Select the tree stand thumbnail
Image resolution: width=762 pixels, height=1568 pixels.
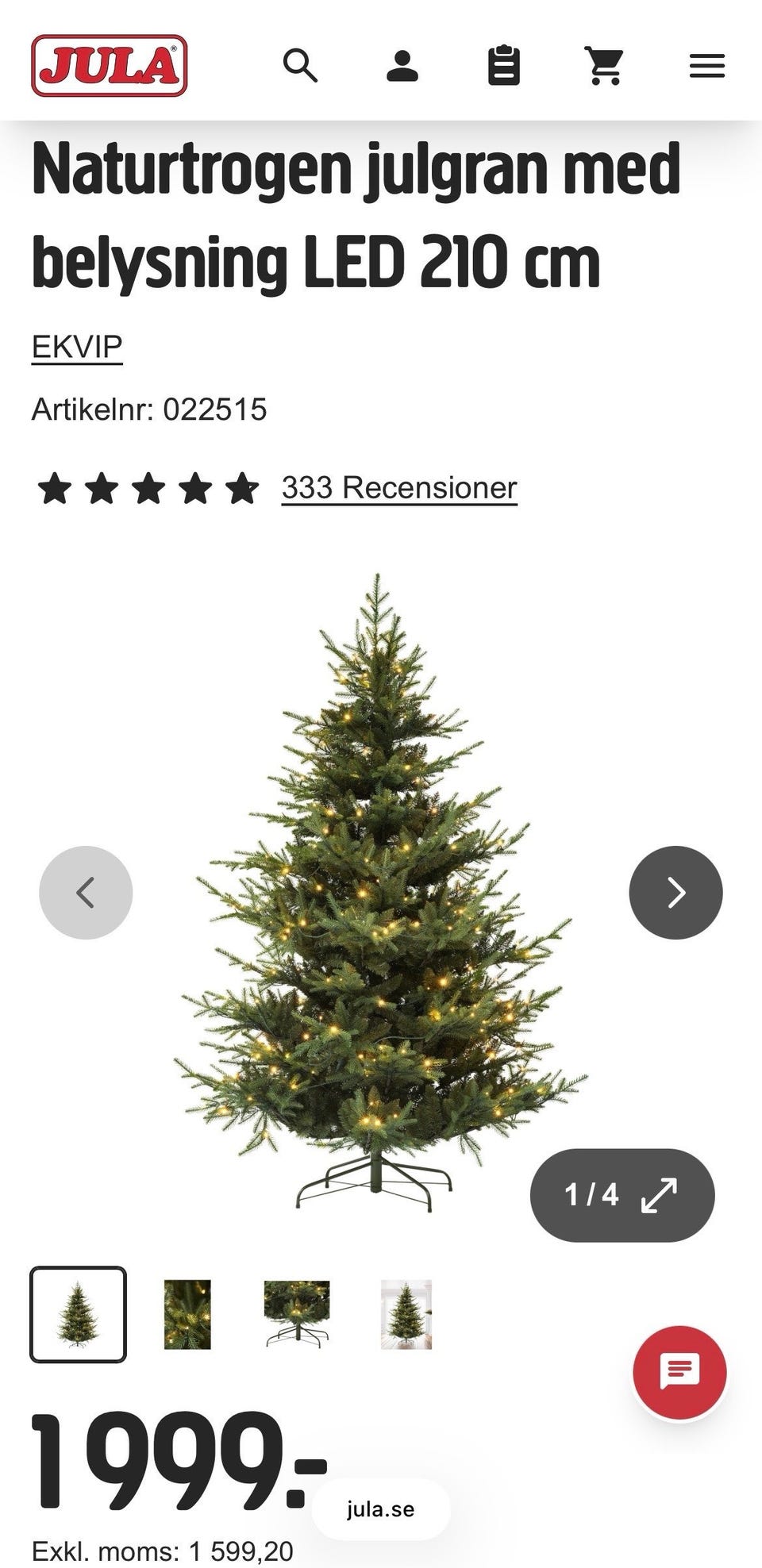[297, 1315]
